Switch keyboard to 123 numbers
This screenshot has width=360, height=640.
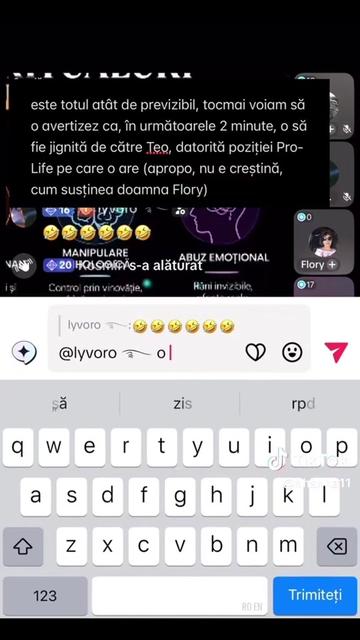(x=45, y=596)
